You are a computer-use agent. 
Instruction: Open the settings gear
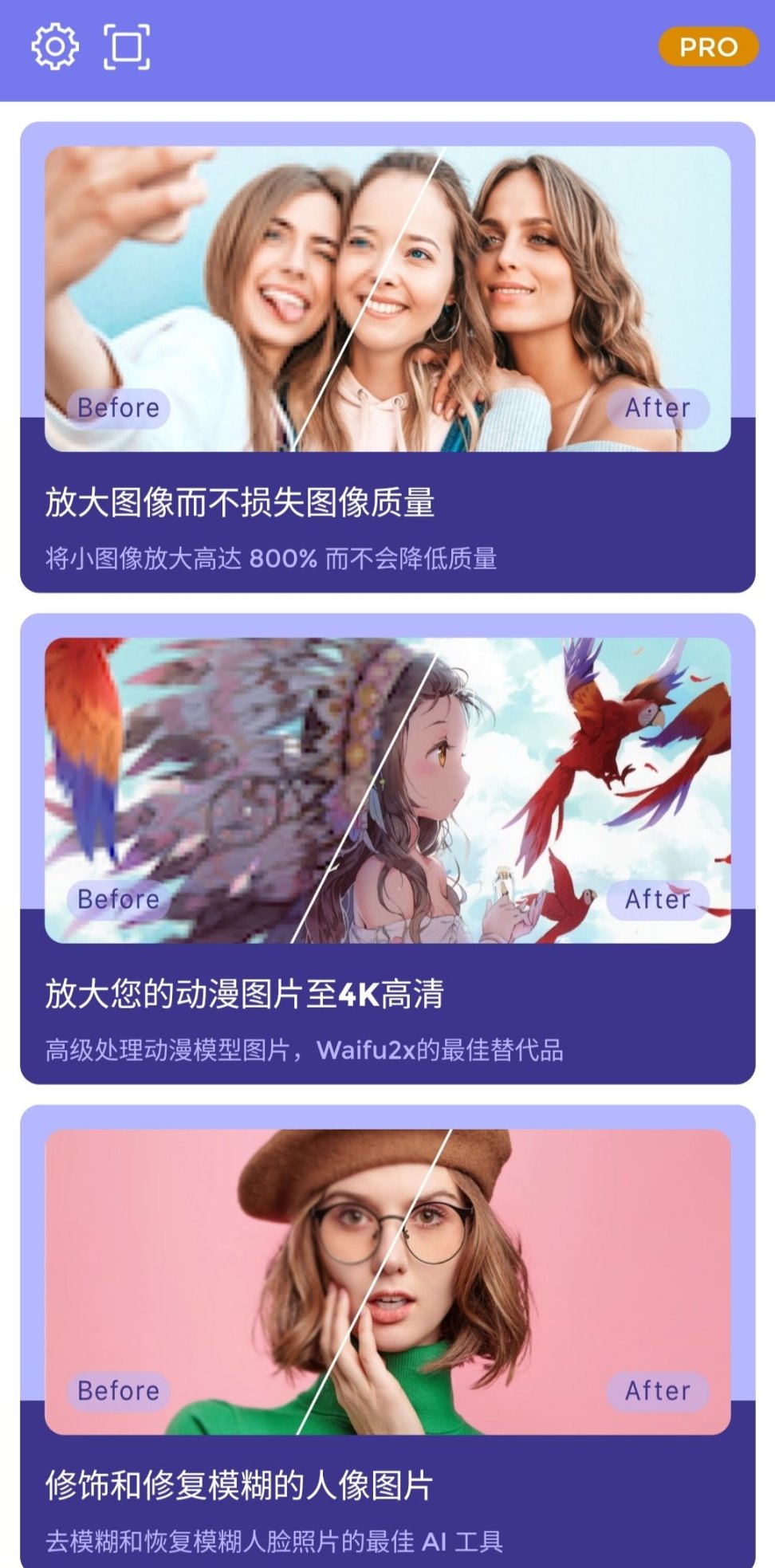(x=55, y=47)
